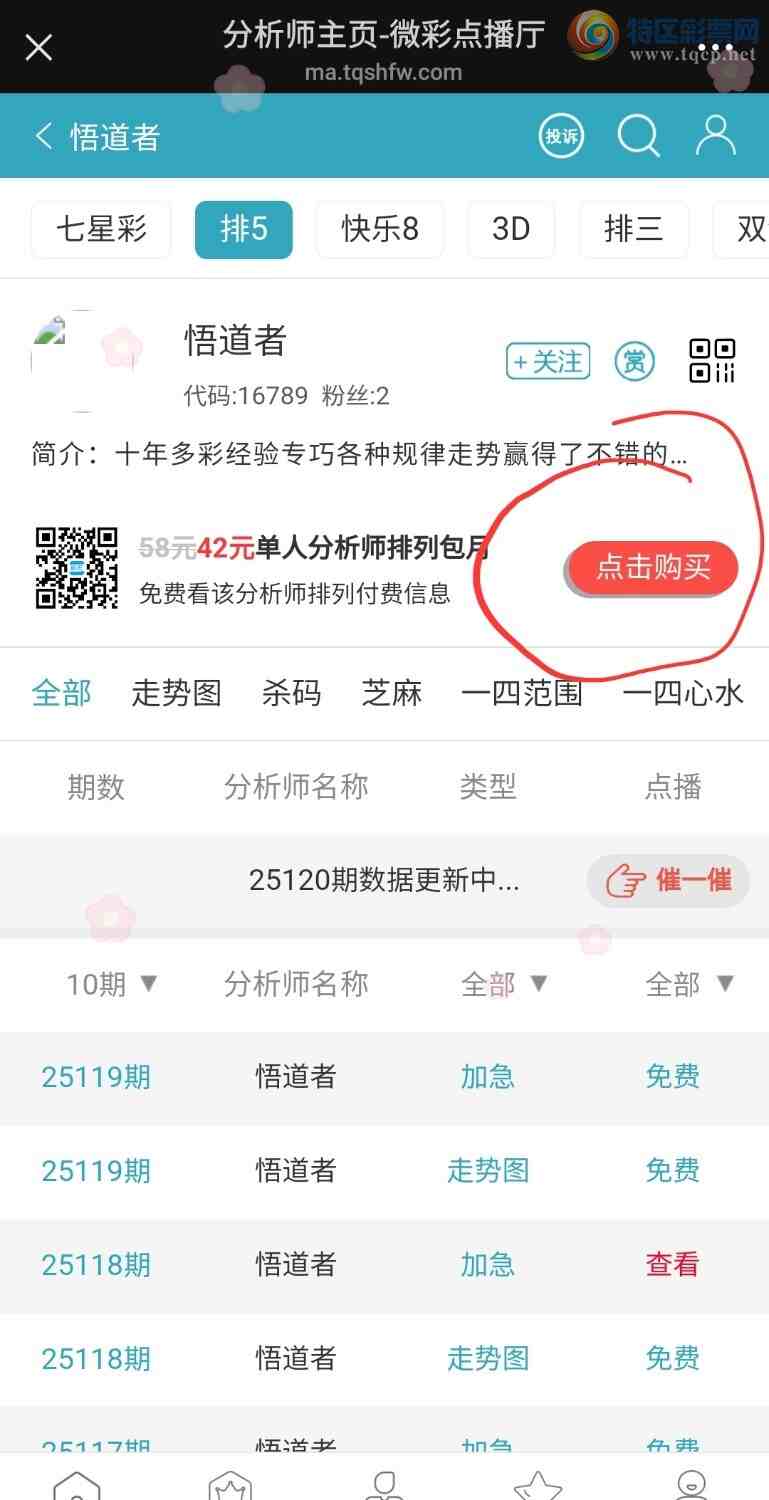Go back from 悟道者 page

pyautogui.click(x=44, y=136)
